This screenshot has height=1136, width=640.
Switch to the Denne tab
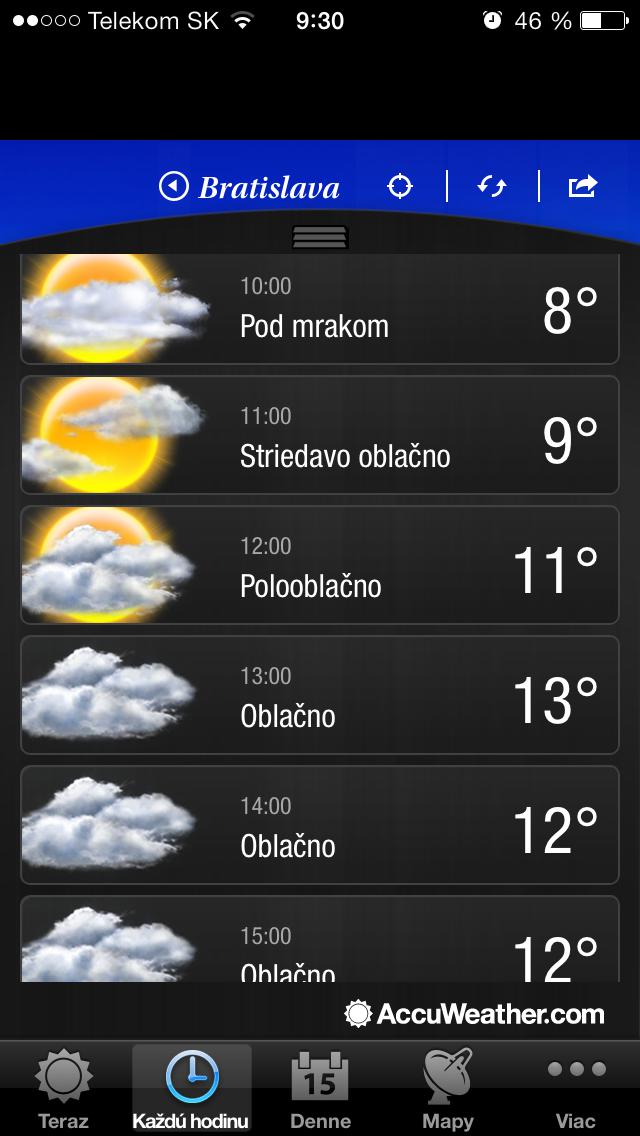(x=320, y=1090)
